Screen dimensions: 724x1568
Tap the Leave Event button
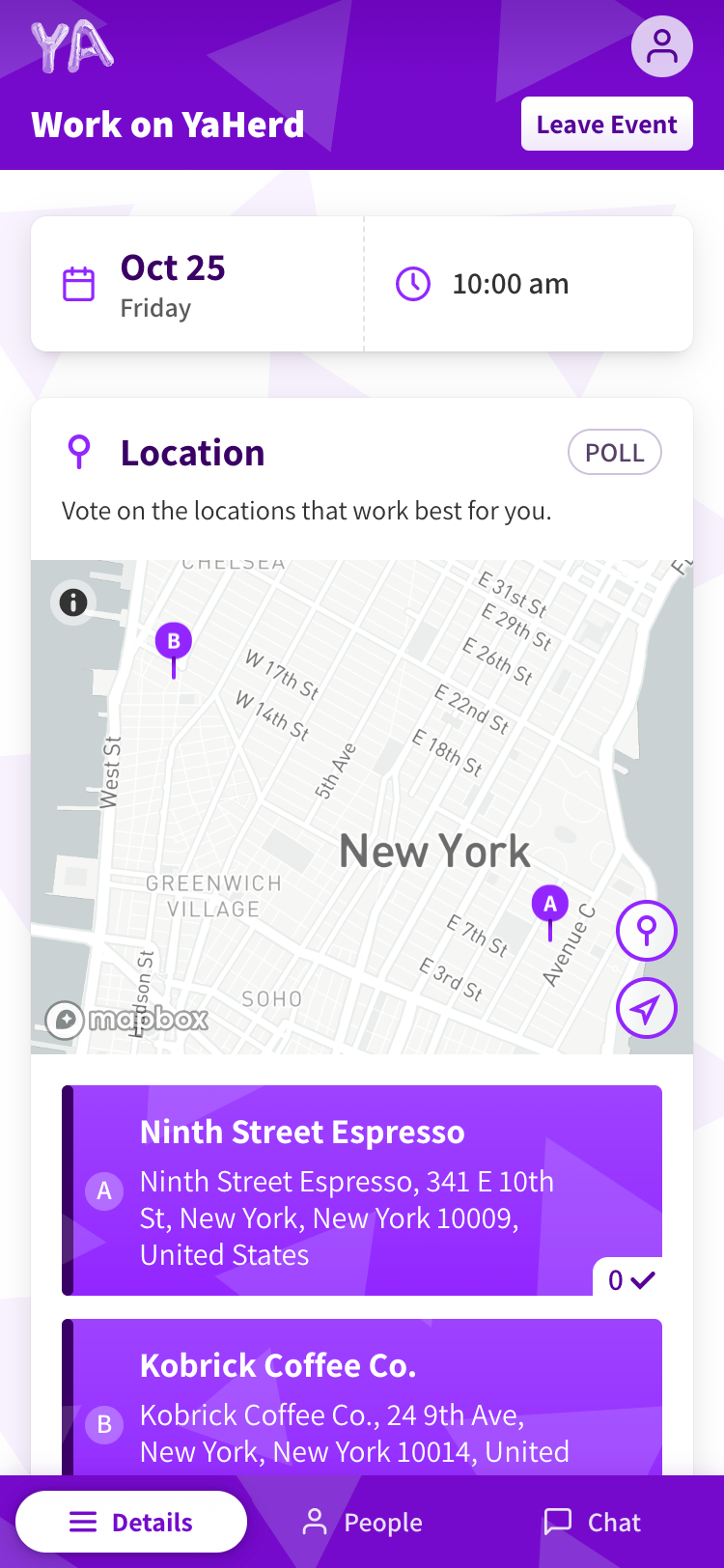pos(606,125)
